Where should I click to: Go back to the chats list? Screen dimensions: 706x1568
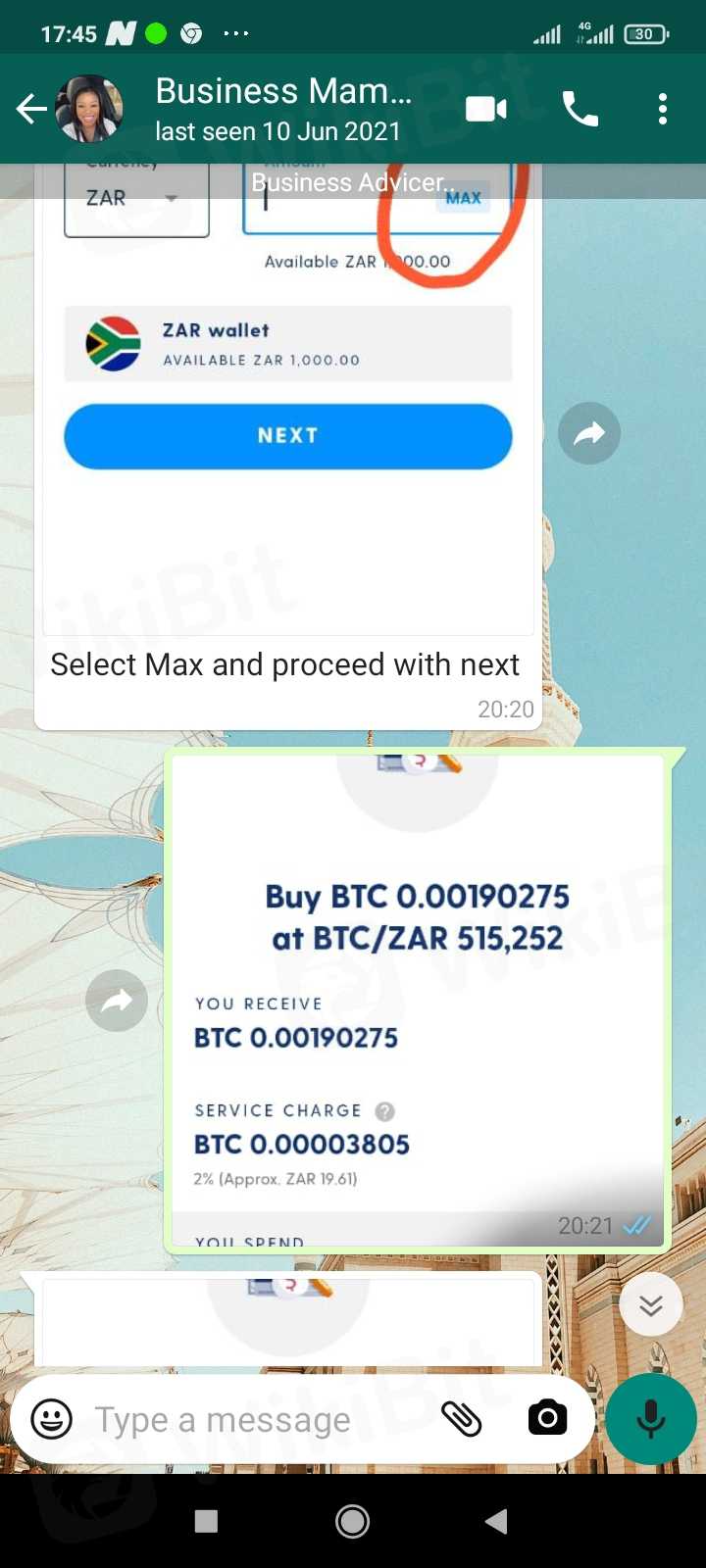tap(31, 109)
